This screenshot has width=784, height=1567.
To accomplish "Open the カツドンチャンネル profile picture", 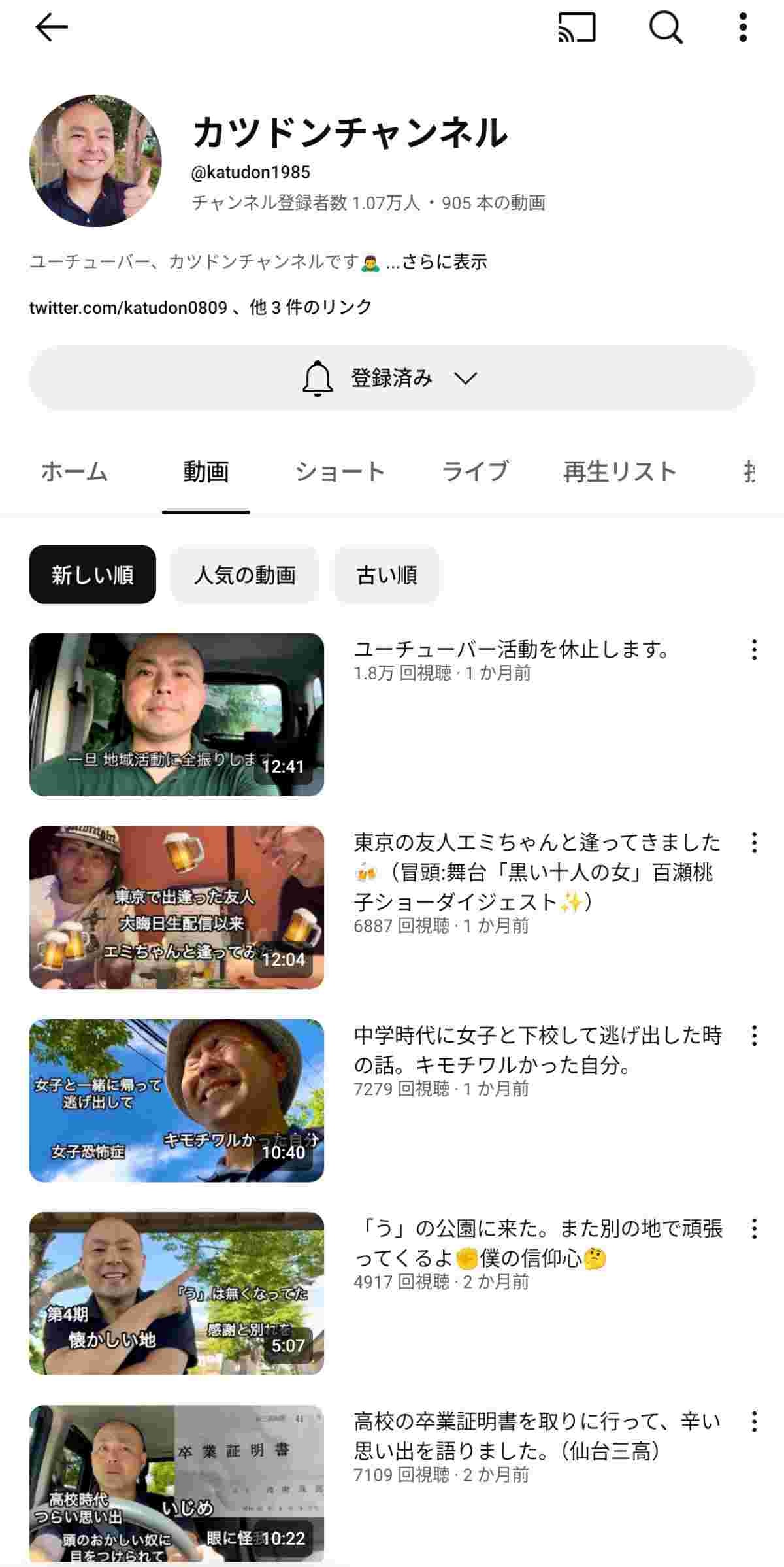I will (95, 161).
